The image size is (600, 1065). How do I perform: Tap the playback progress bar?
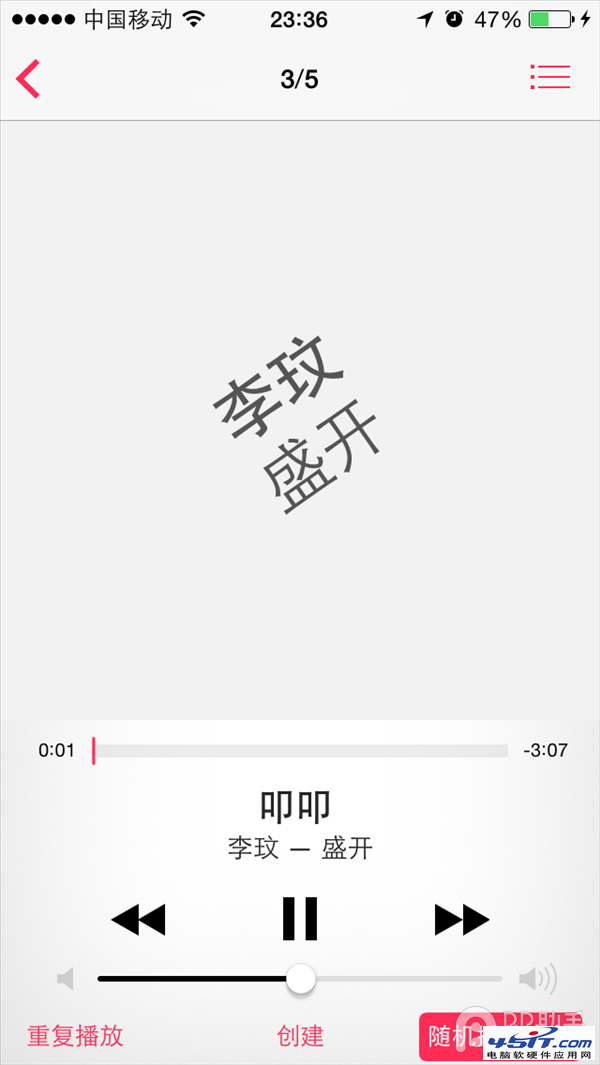pos(300,750)
